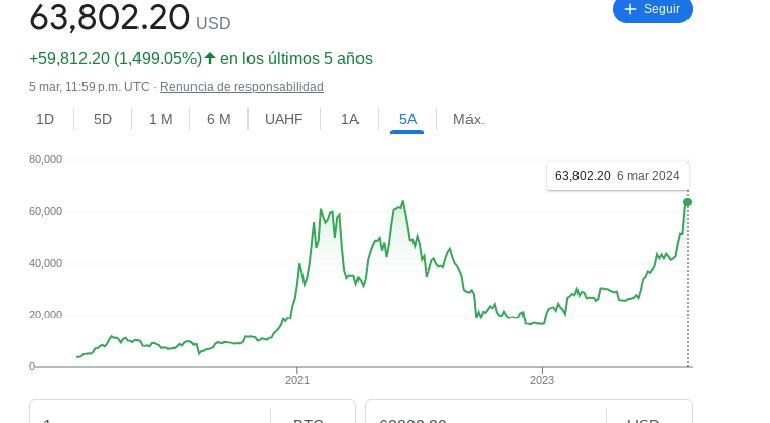Select the 5A five-year range
The image size is (770, 423).
coord(407,119)
